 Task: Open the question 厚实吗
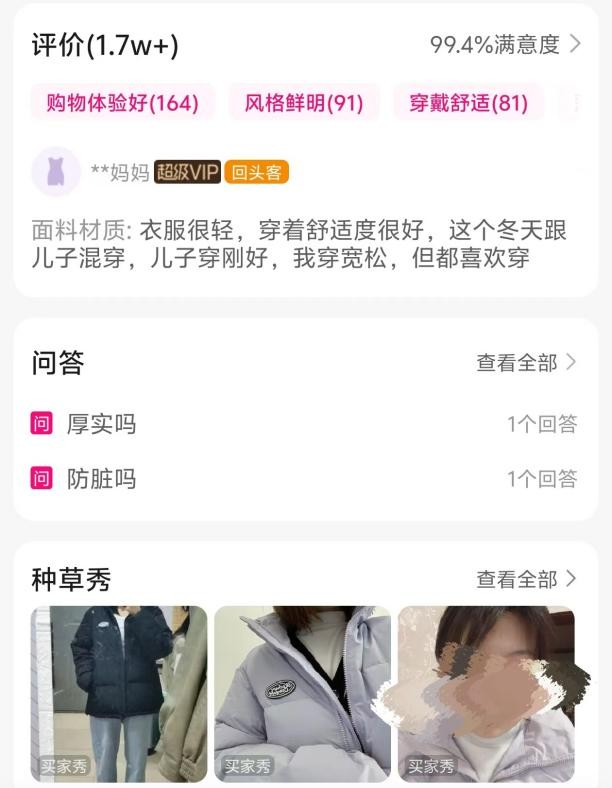304,424
